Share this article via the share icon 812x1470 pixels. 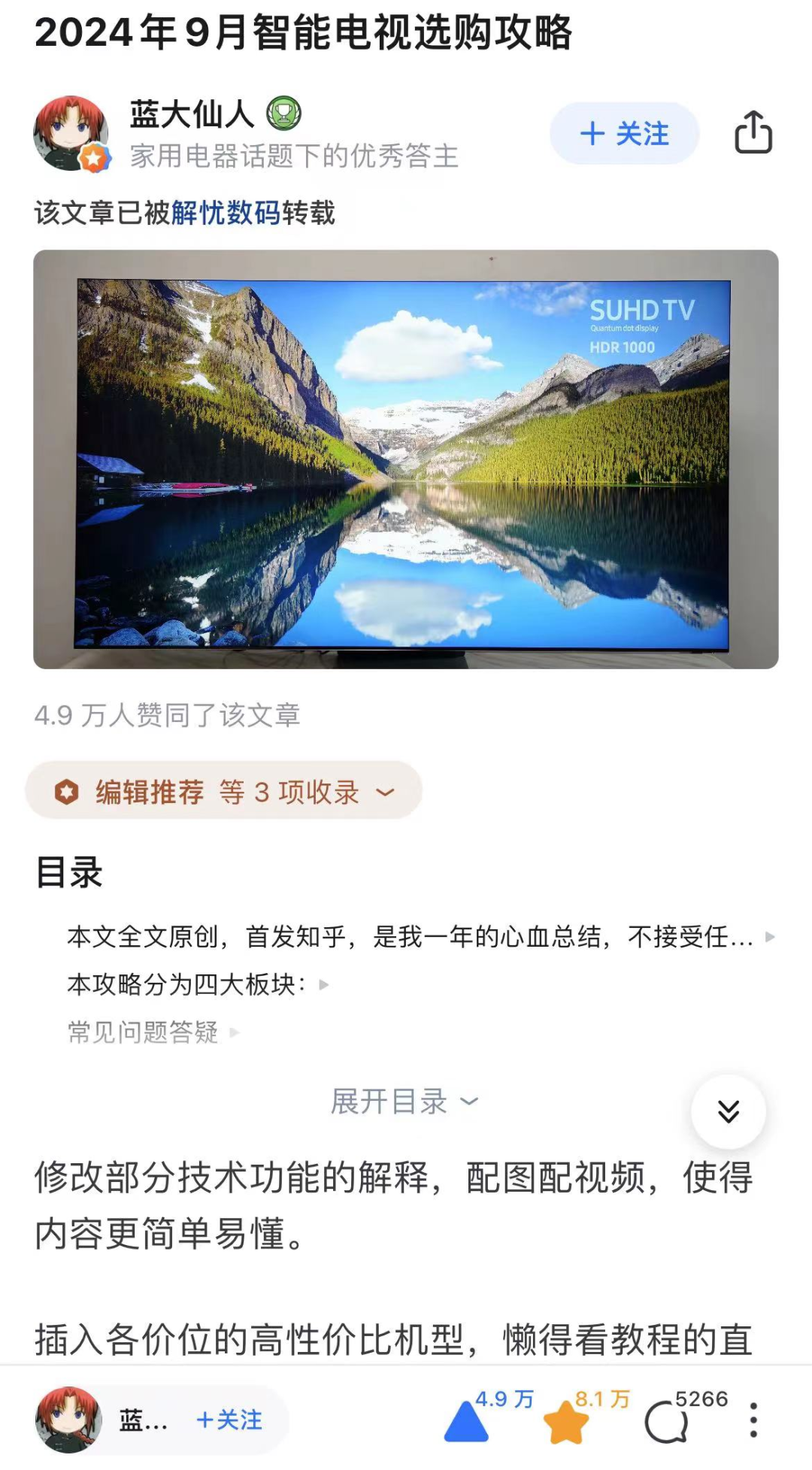pyautogui.click(x=753, y=133)
